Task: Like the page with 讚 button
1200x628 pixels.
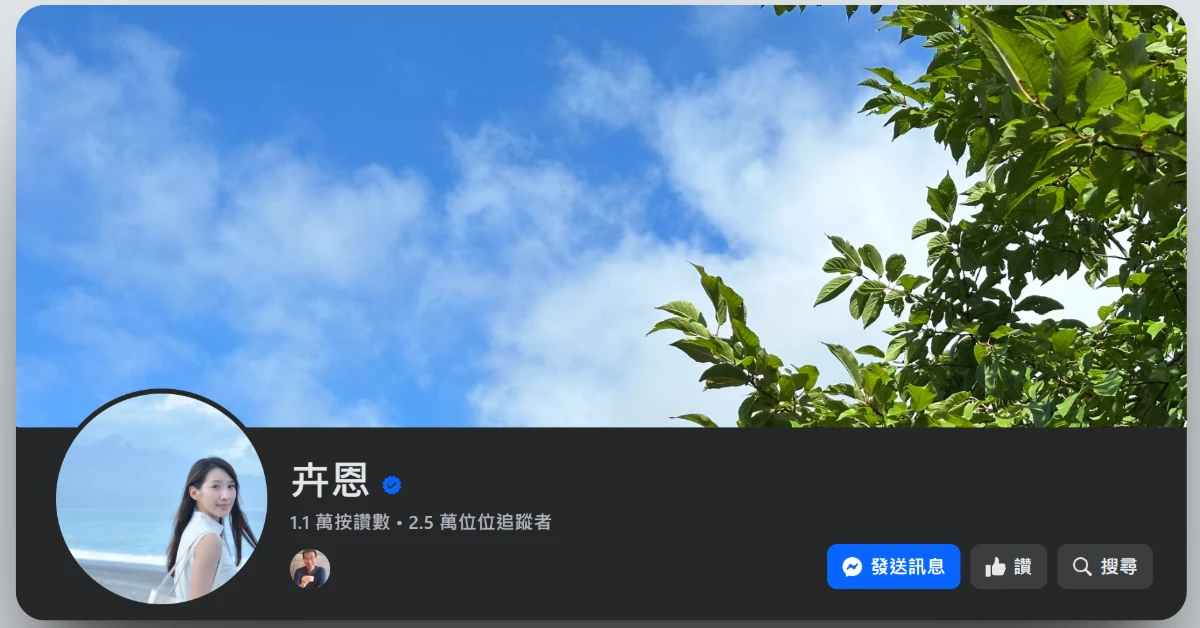Action: tap(1008, 567)
